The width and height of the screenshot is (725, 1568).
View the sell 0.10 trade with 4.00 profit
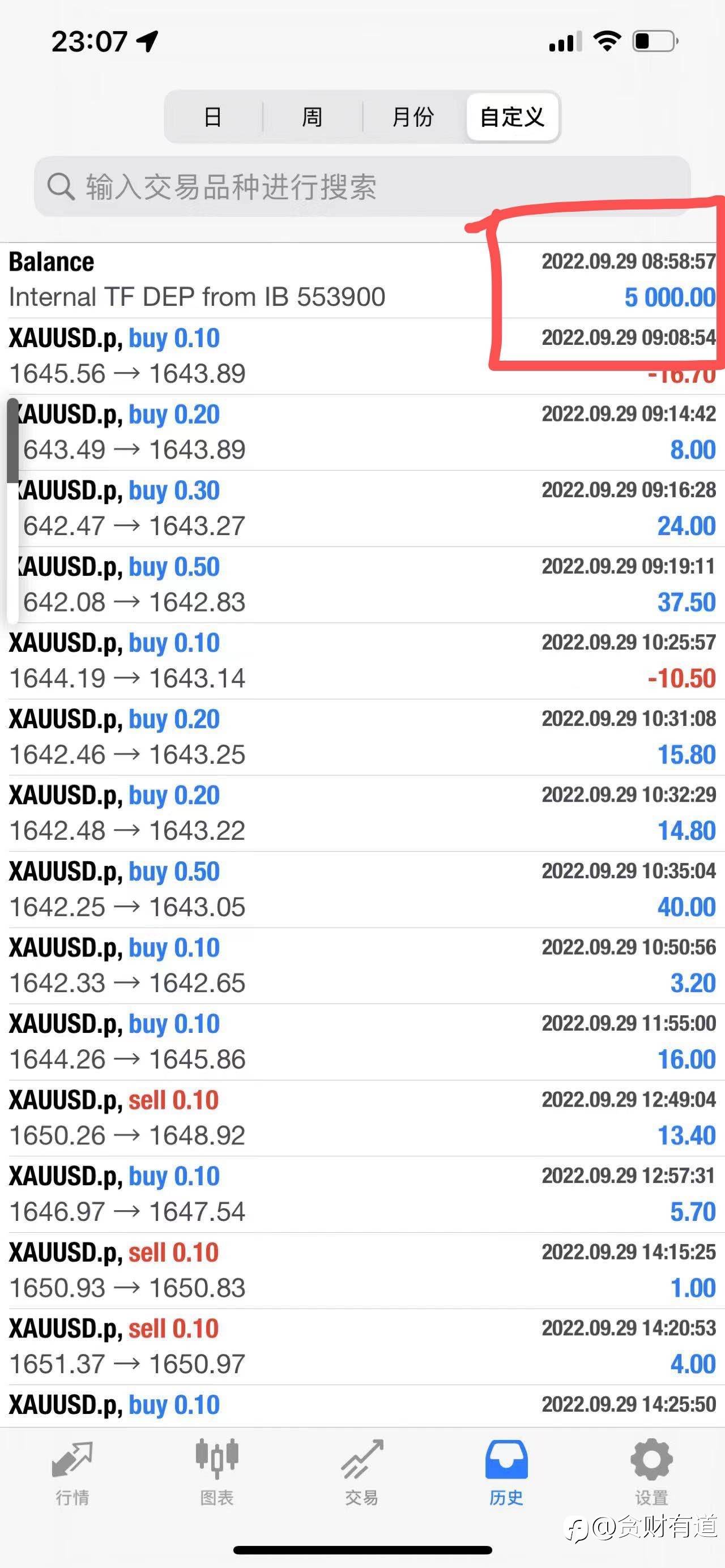pyautogui.click(x=362, y=1347)
